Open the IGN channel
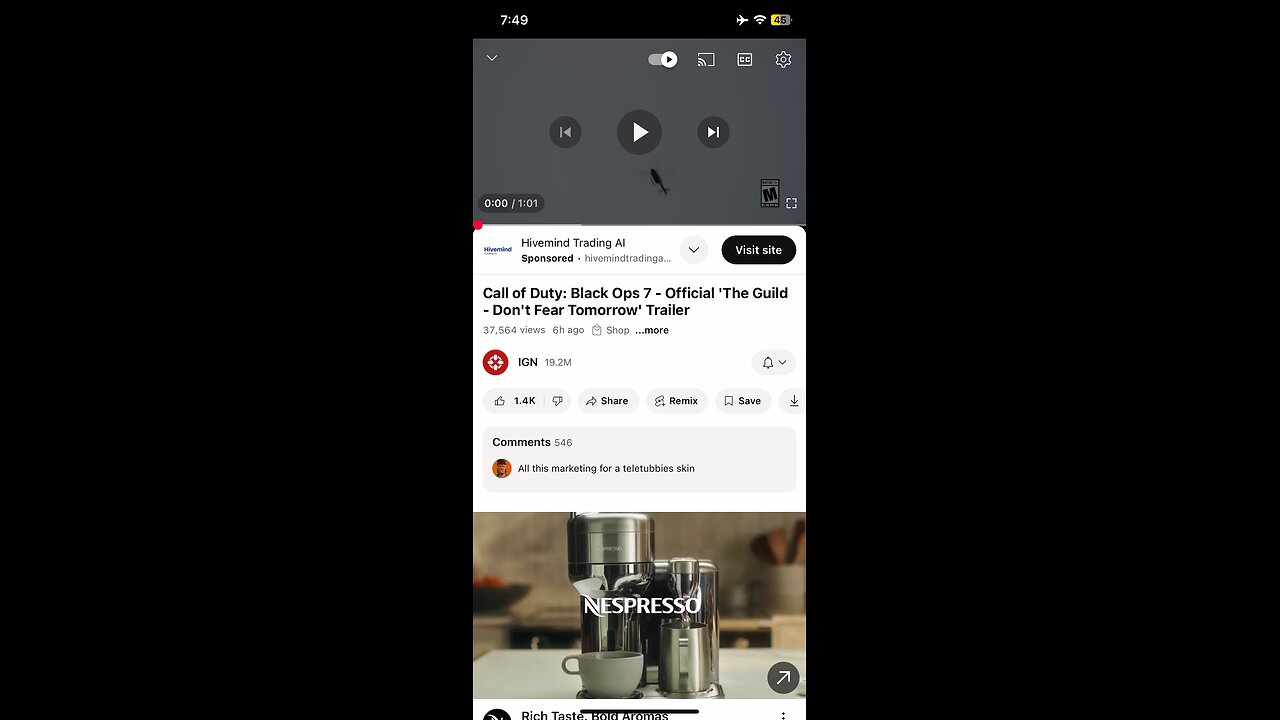Image resolution: width=1280 pixels, height=720 pixels. click(527, 362)
